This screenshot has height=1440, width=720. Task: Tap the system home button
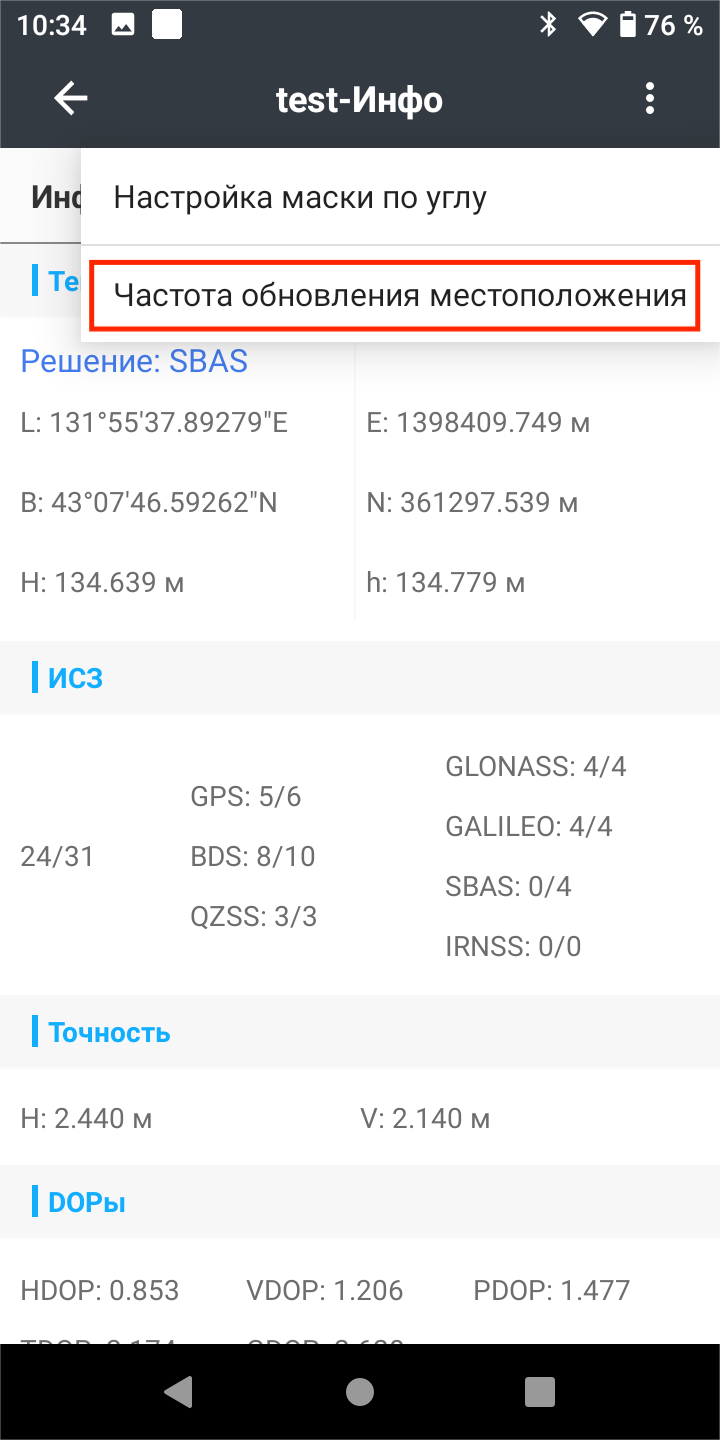[x=360, y=1392]
